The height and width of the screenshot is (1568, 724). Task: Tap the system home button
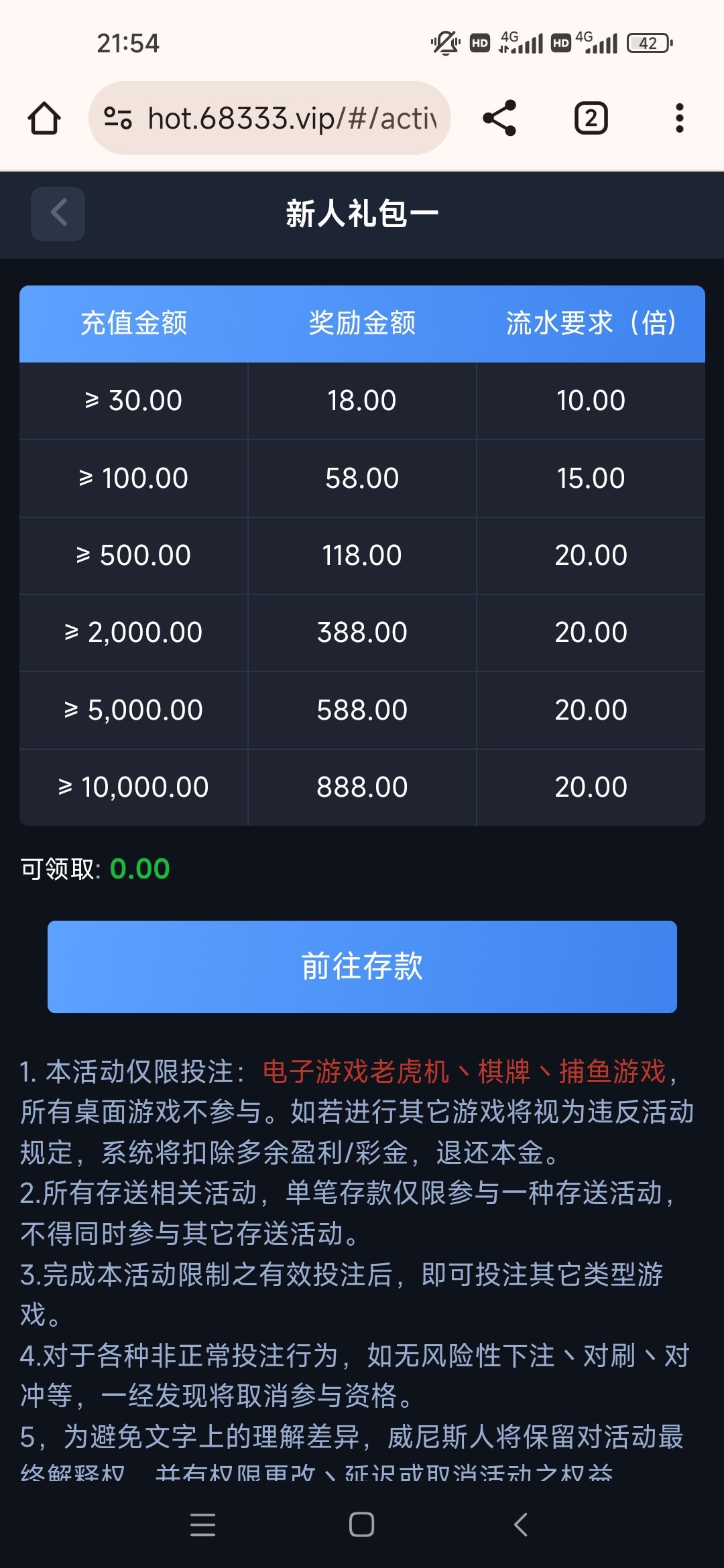click(361, 1524)
